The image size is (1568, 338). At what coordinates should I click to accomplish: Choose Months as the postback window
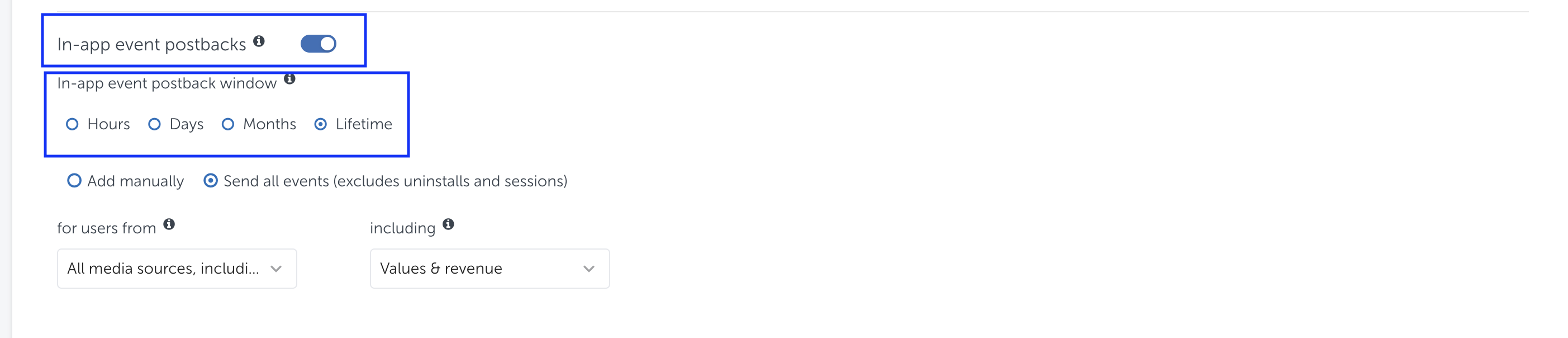(x=228, y=124)
